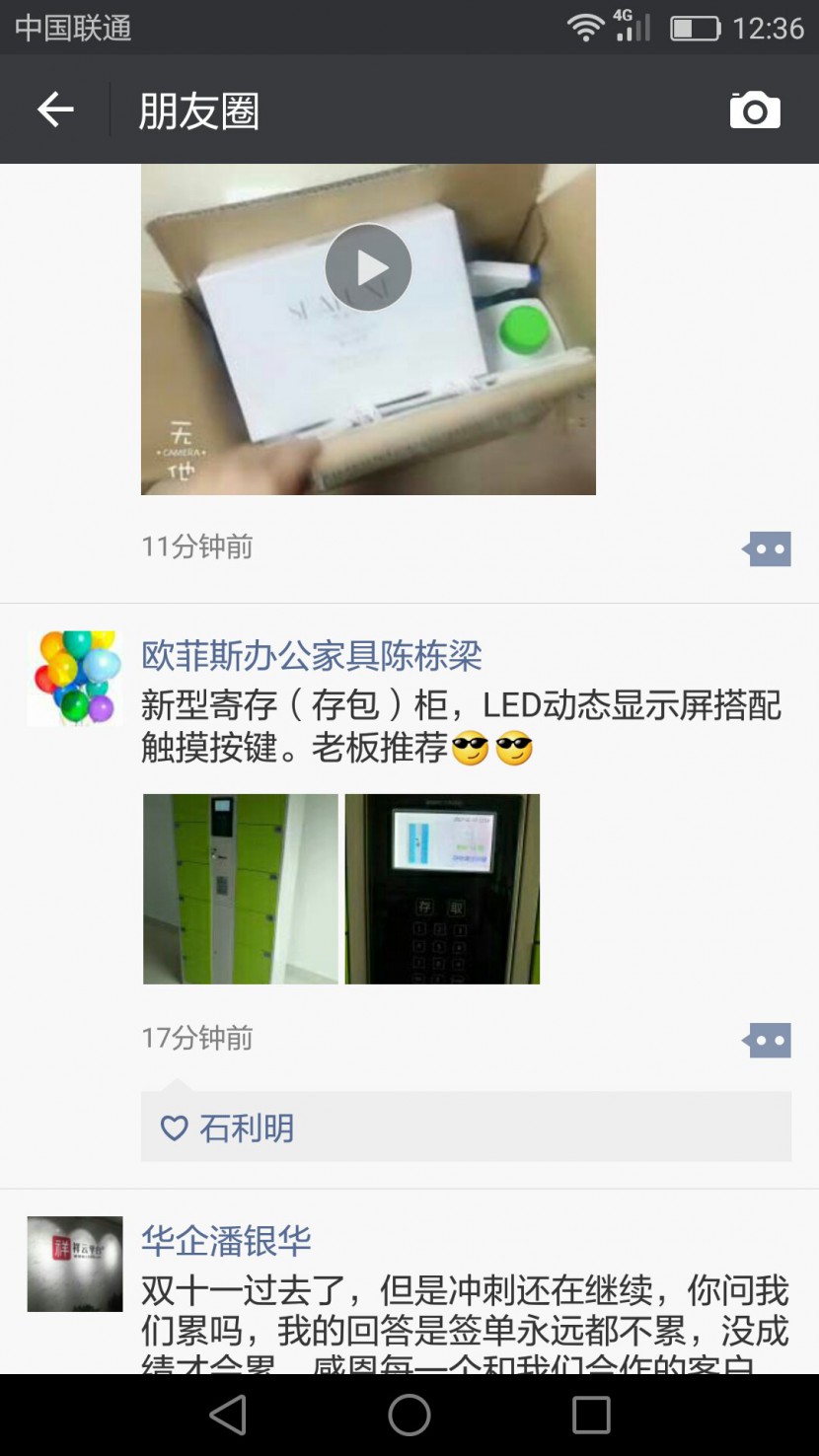Open 石利明's profile from the likes
The width and height of the screenshot is (819, 1456).
pyautogui.click(x=247, y=1128)
